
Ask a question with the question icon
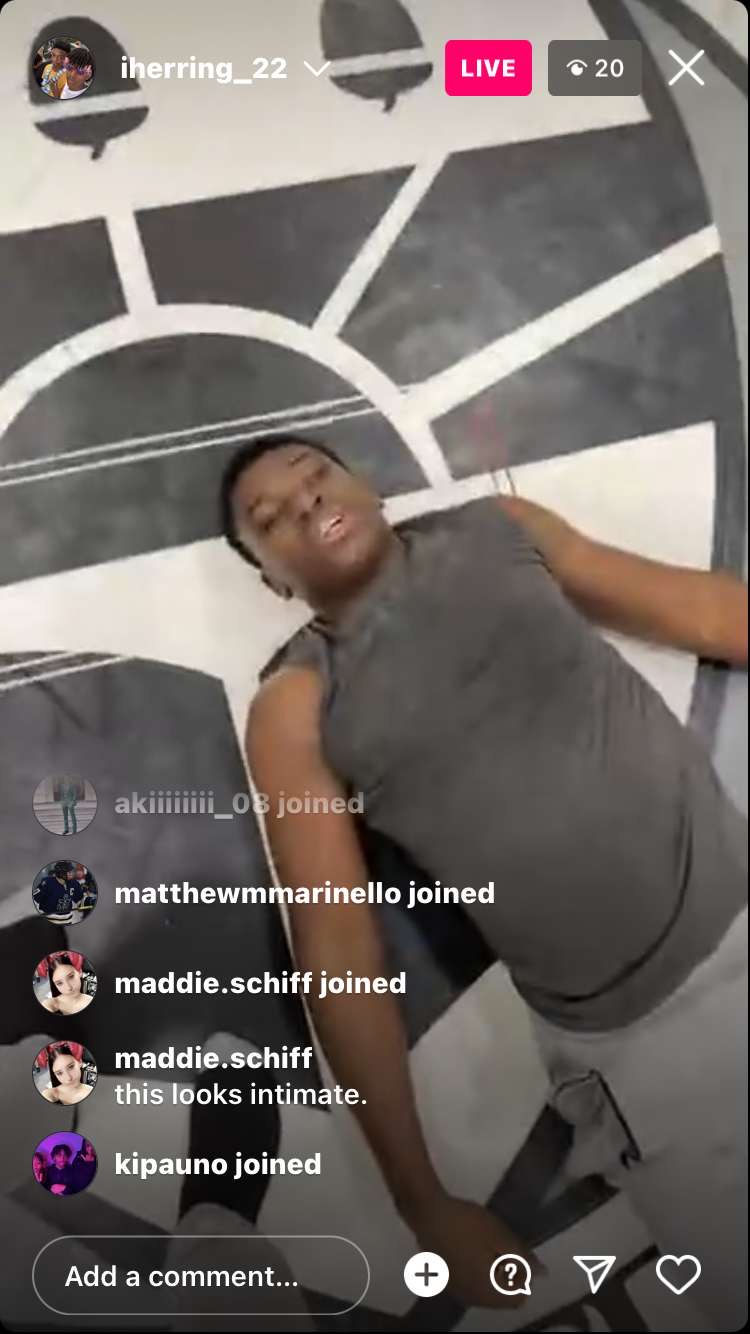click(511, 1275)
